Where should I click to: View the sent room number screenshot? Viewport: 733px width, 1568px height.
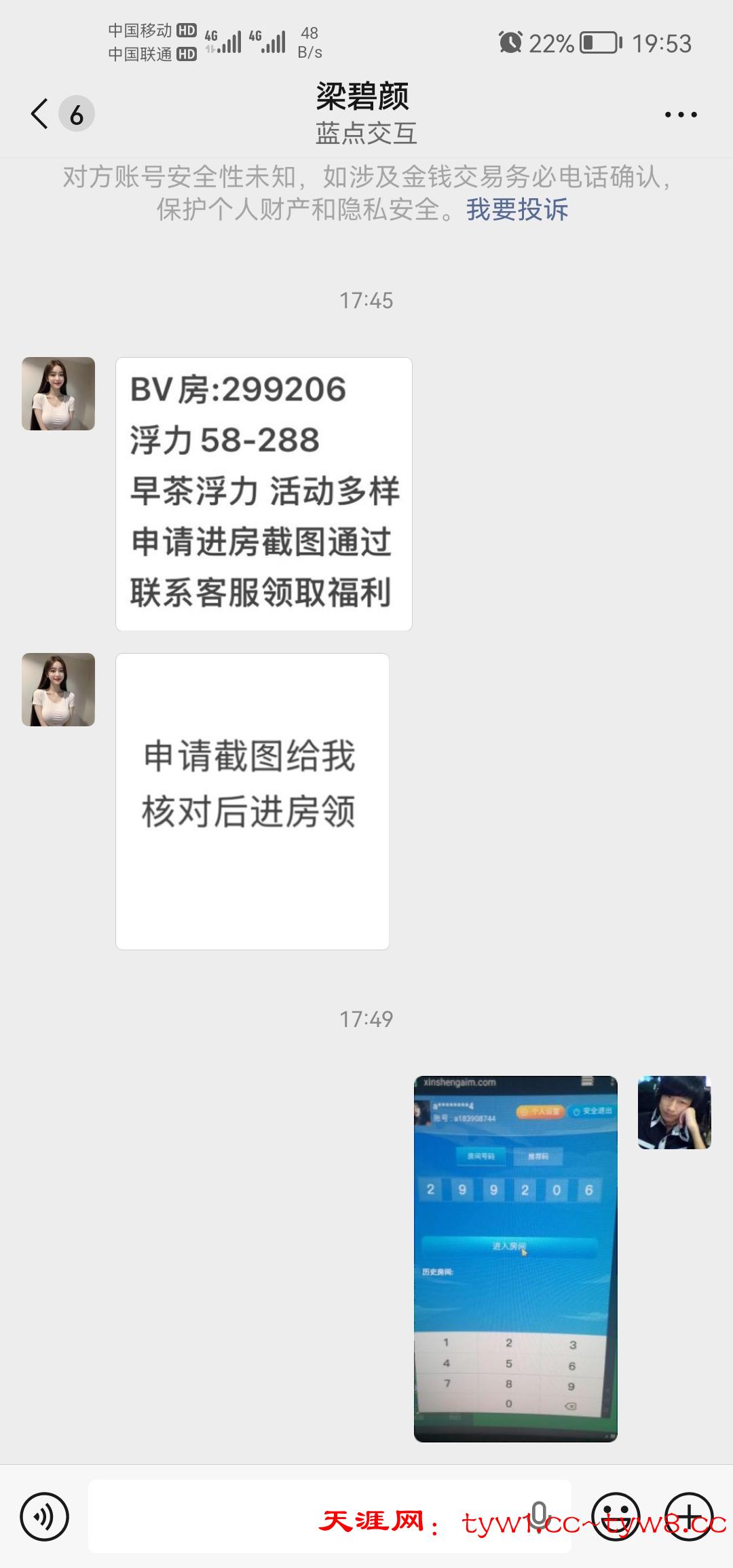pos(515,1258)
